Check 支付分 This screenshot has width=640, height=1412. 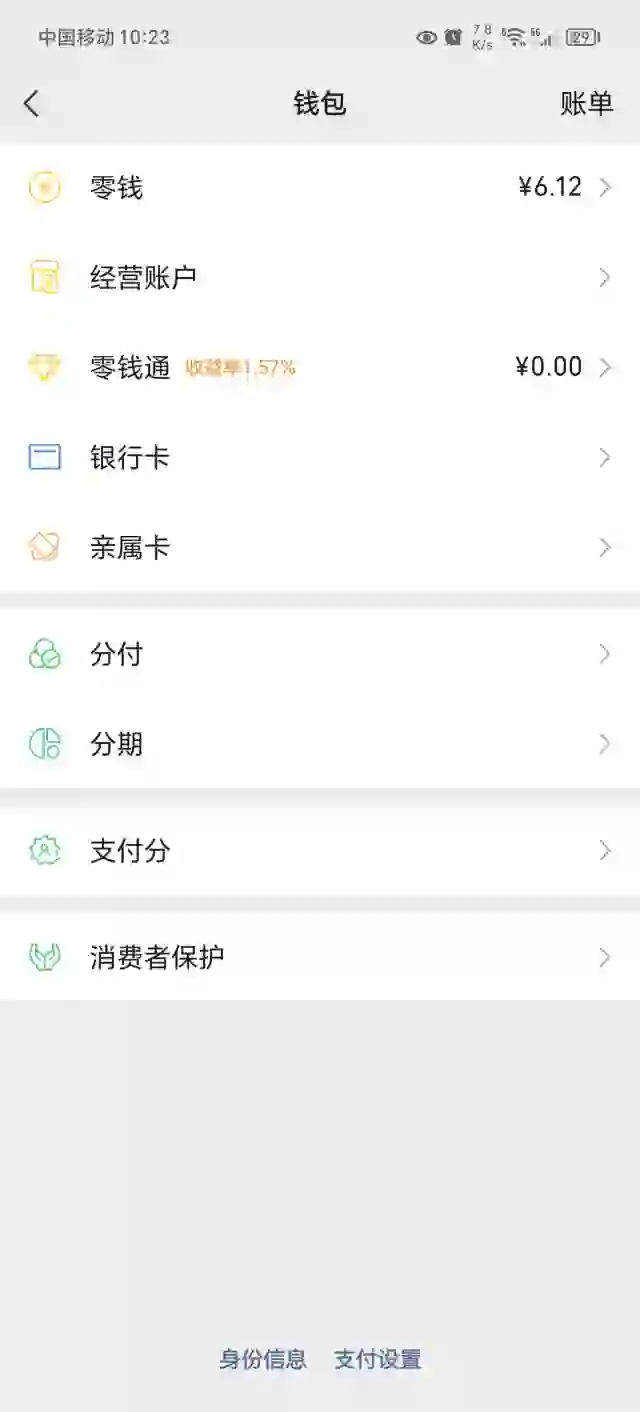coord(320,851)
